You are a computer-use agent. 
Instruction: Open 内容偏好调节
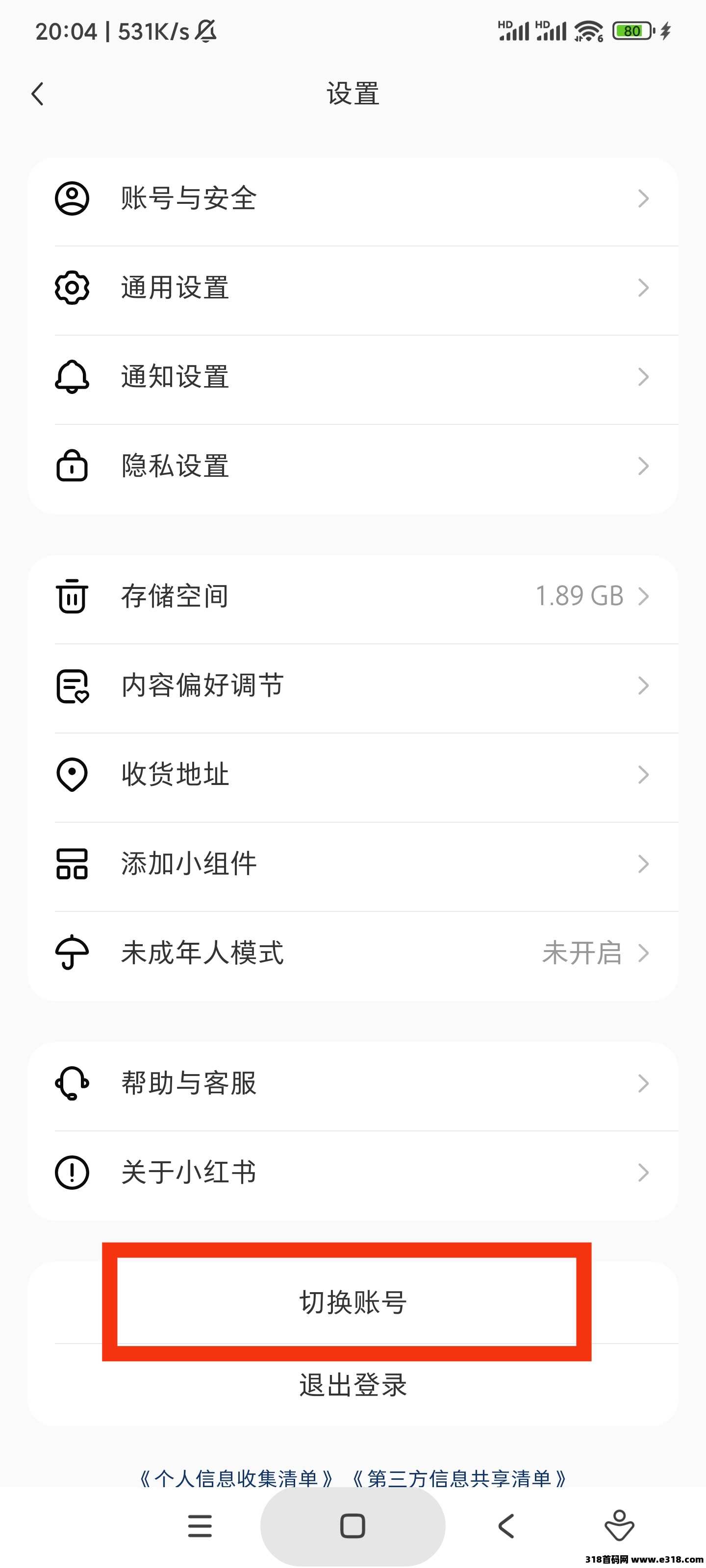[353, 686]
